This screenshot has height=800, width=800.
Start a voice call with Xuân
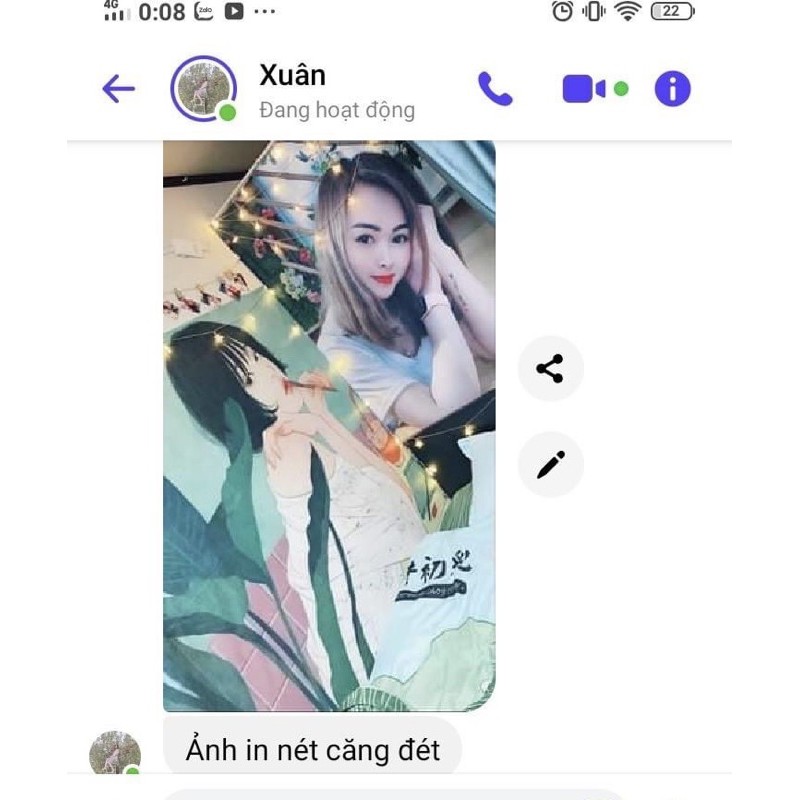tap(495, 89)
